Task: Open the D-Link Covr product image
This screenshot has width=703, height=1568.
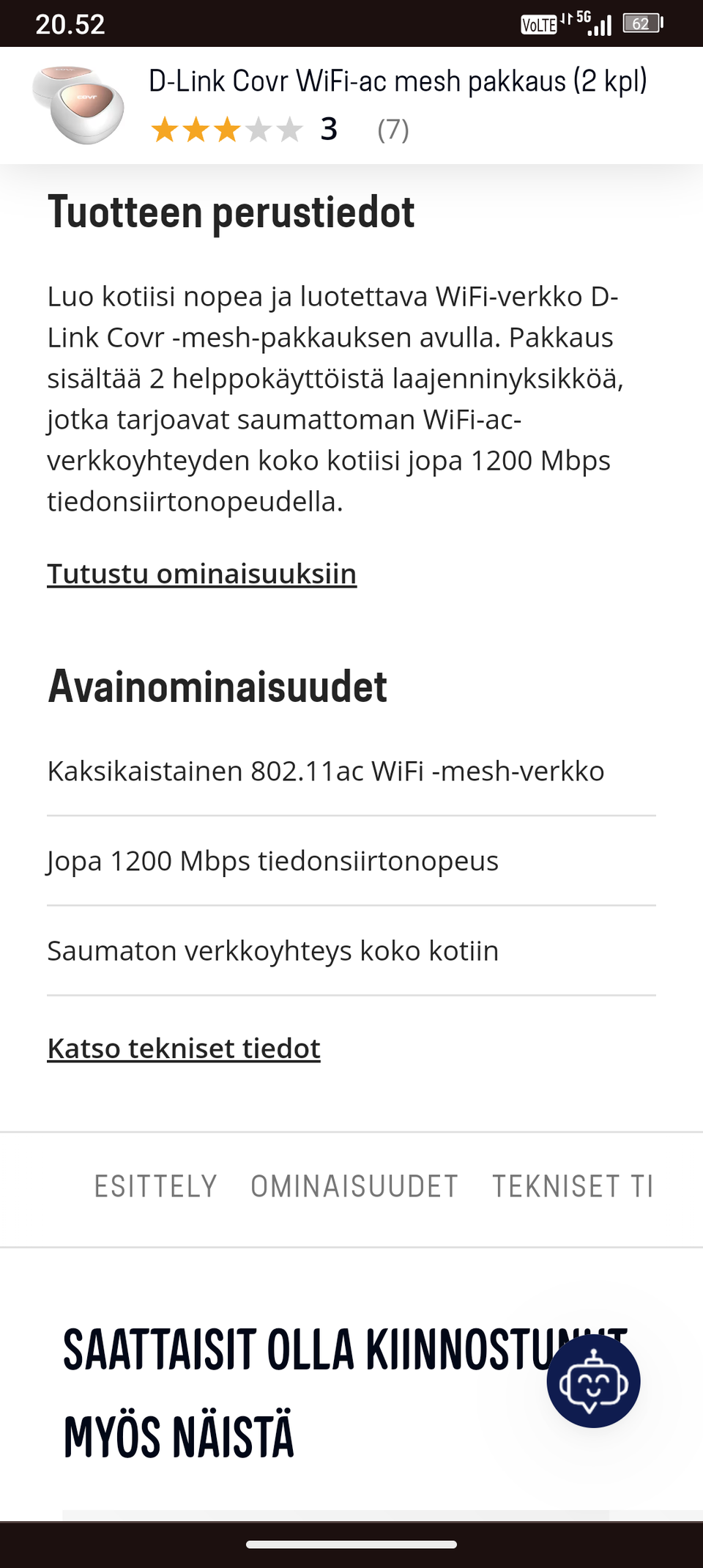Action: tap(81, 105)
